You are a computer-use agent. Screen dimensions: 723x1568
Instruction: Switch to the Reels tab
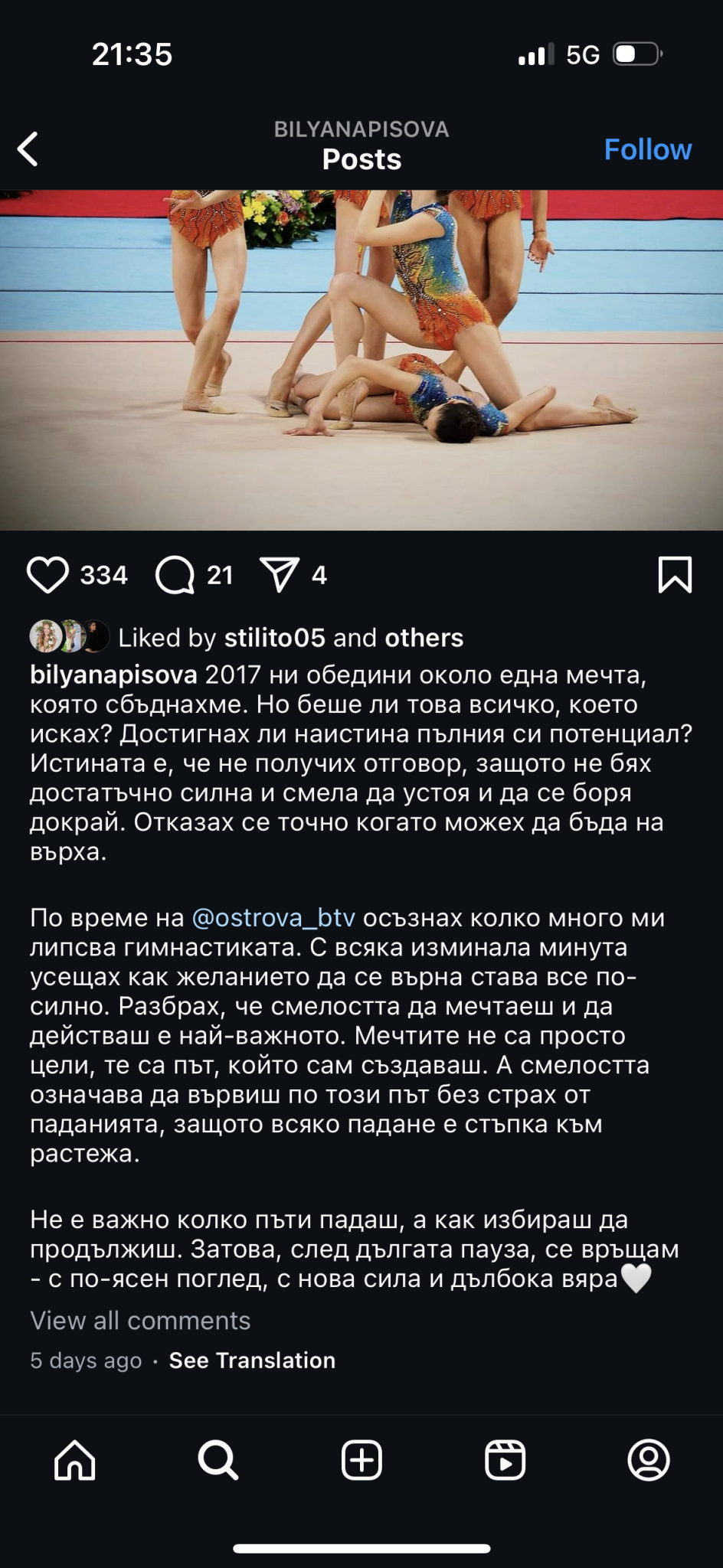[505, 1460]
